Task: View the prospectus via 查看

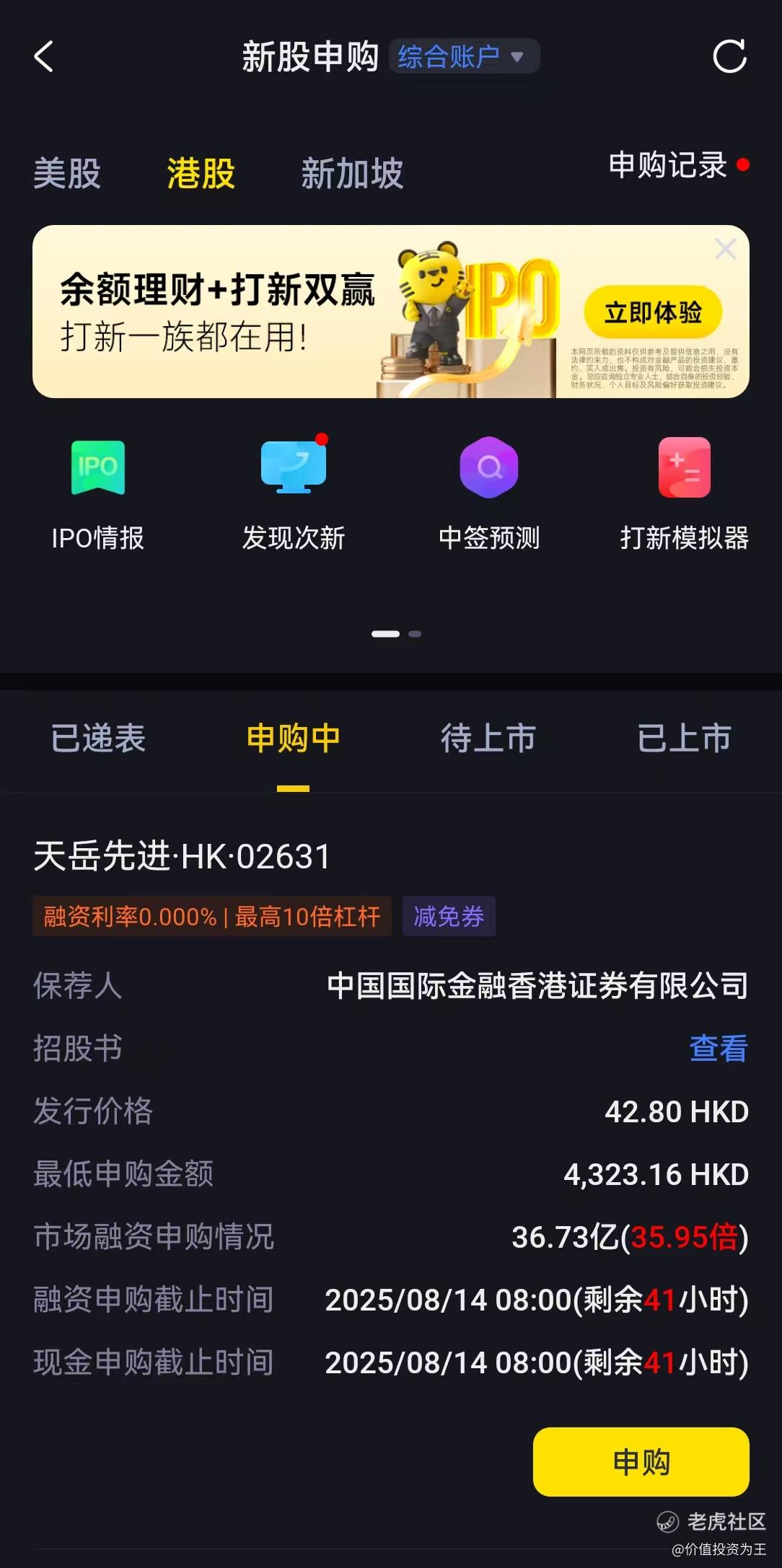Action: pos(719,1048)
